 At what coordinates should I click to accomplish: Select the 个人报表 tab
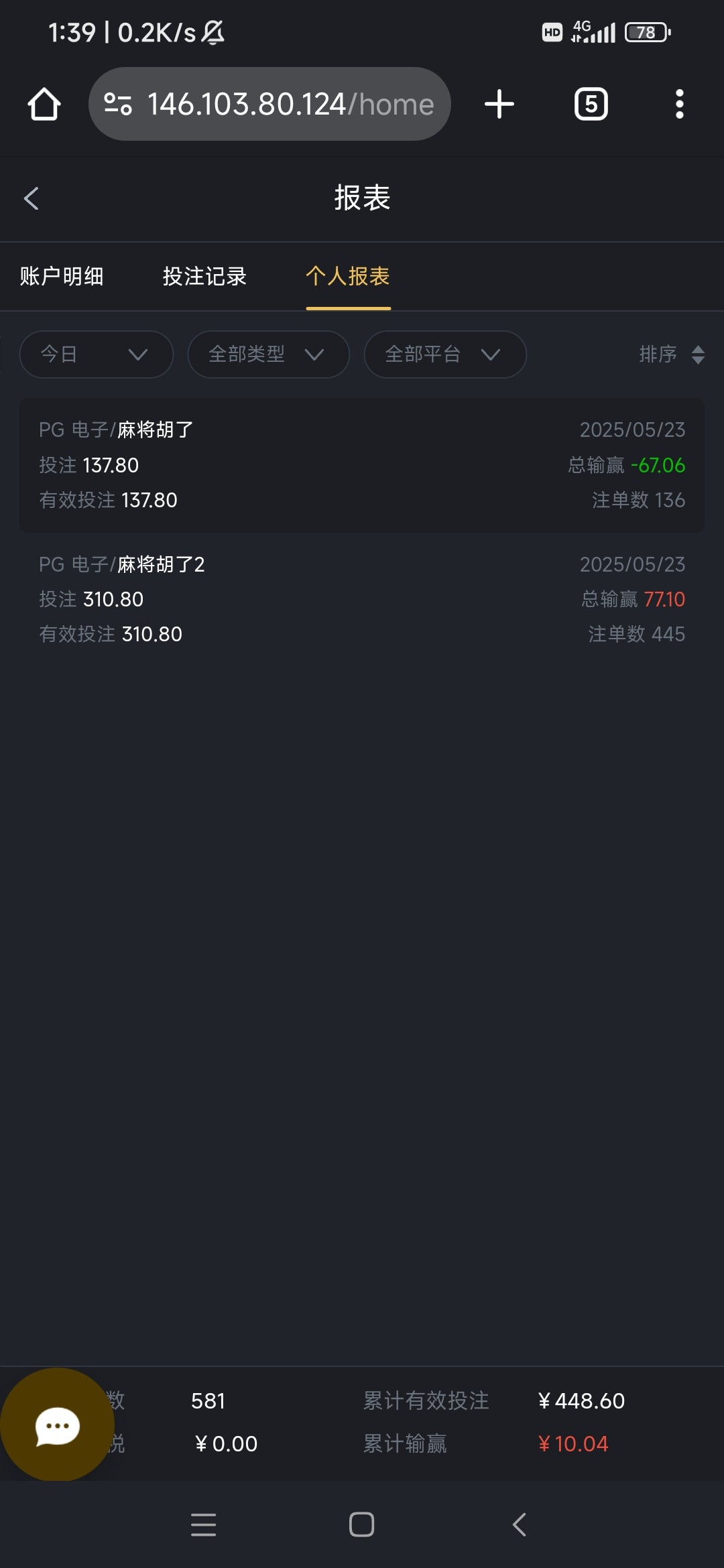348,276
